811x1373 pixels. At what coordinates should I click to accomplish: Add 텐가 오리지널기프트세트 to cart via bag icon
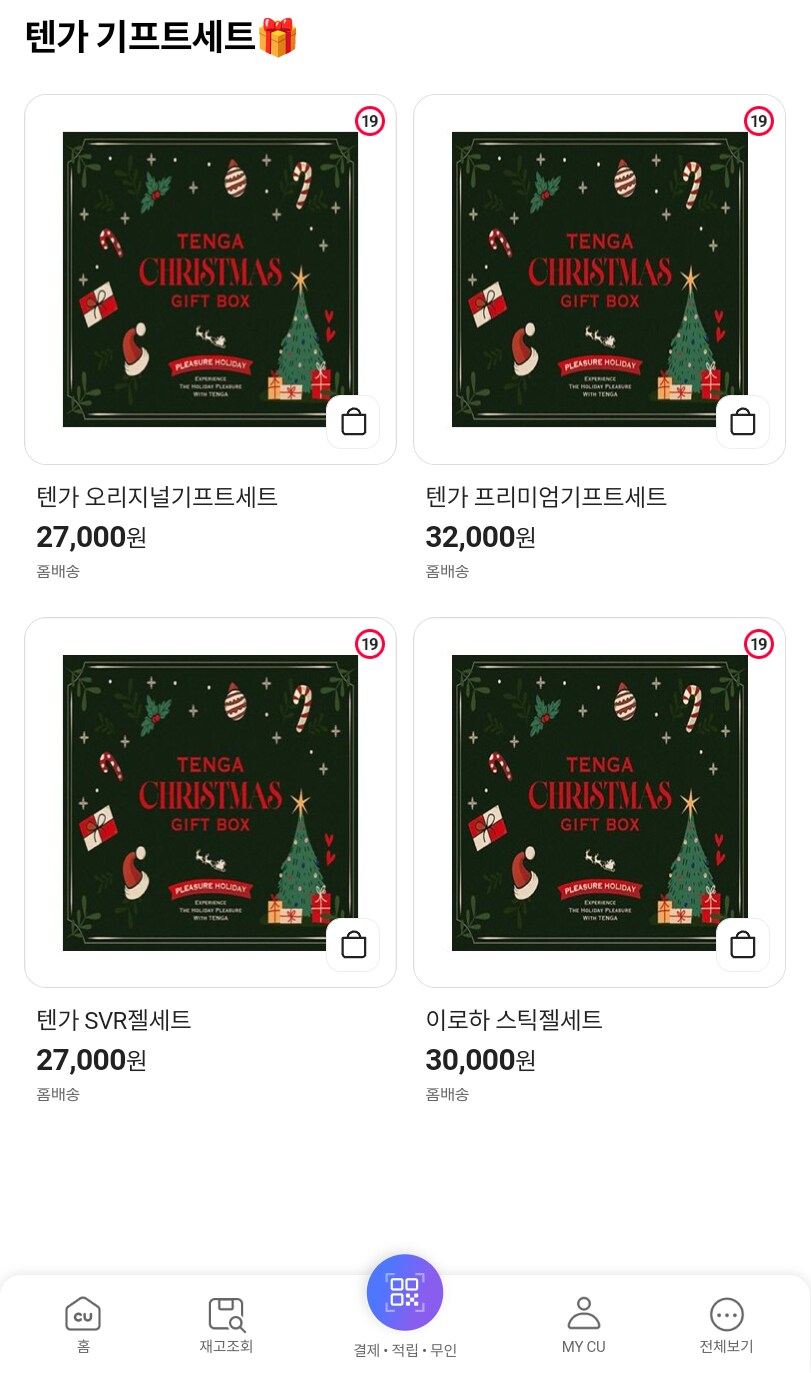pos(353,422)
